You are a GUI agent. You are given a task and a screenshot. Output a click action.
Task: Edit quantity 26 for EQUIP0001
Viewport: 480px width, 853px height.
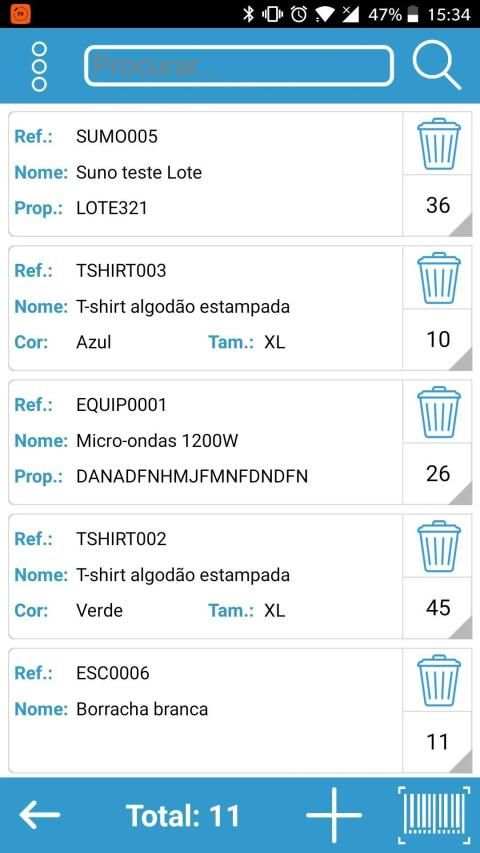click(x=438, y=474)
